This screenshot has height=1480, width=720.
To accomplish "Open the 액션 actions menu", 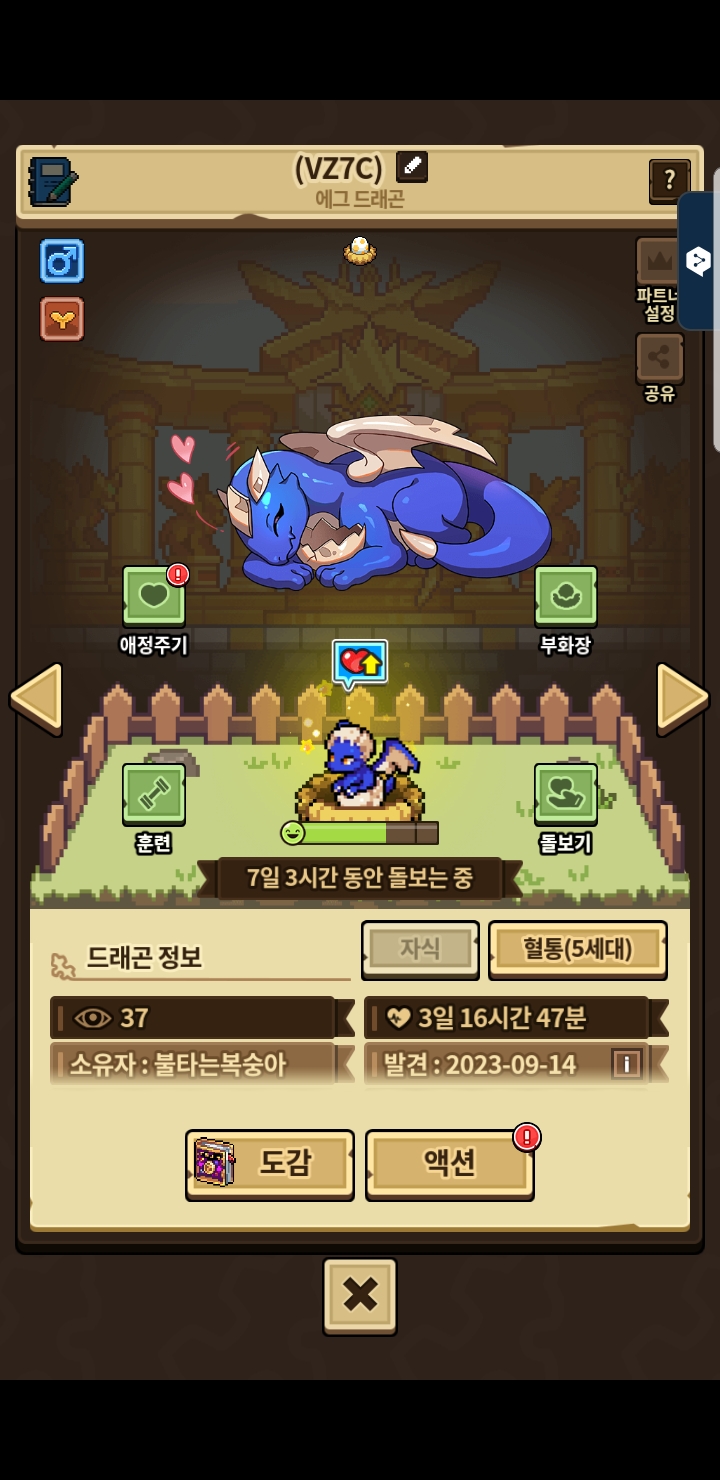I will (449, 1163).
